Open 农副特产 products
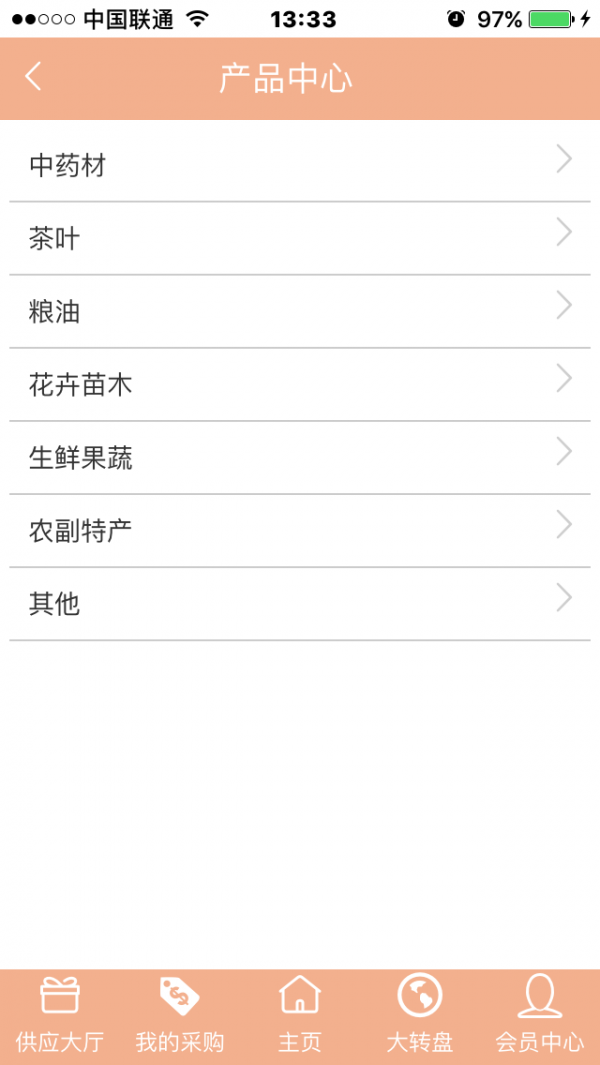 point(300,531)
